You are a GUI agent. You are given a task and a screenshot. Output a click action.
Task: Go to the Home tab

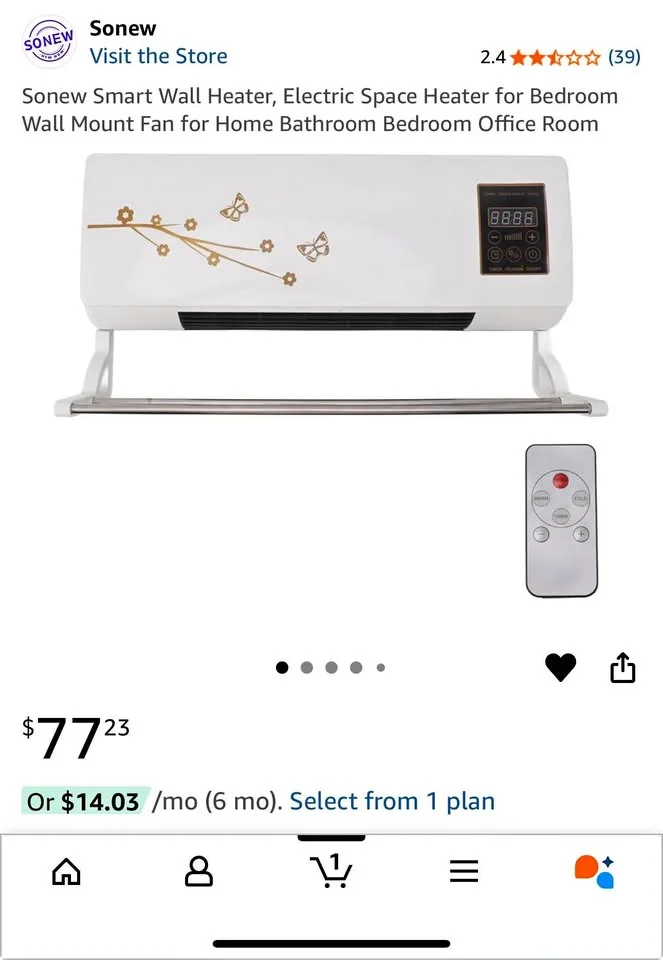click(x=66, y=871)
